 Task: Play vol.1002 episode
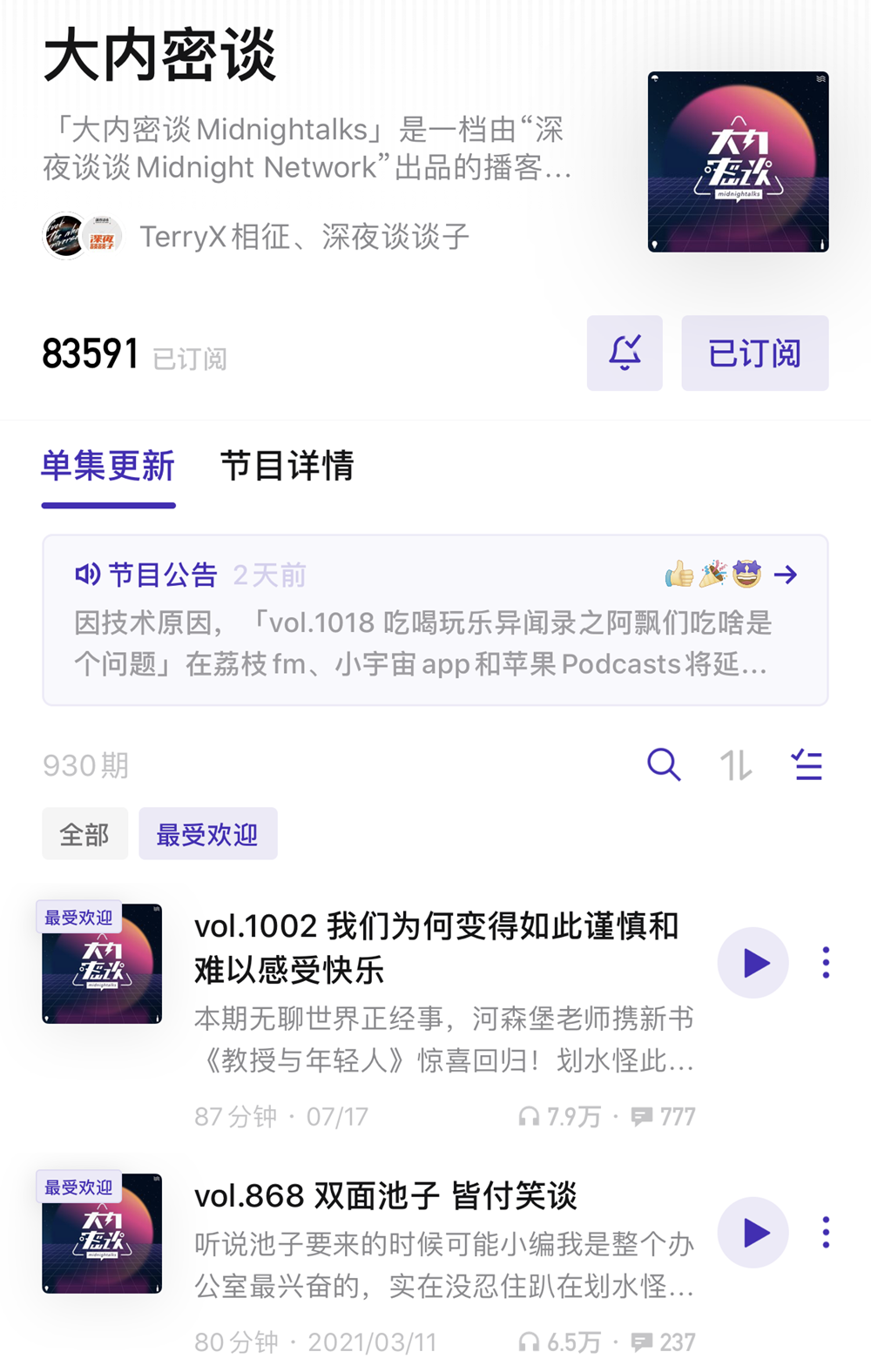pos(753,963)
